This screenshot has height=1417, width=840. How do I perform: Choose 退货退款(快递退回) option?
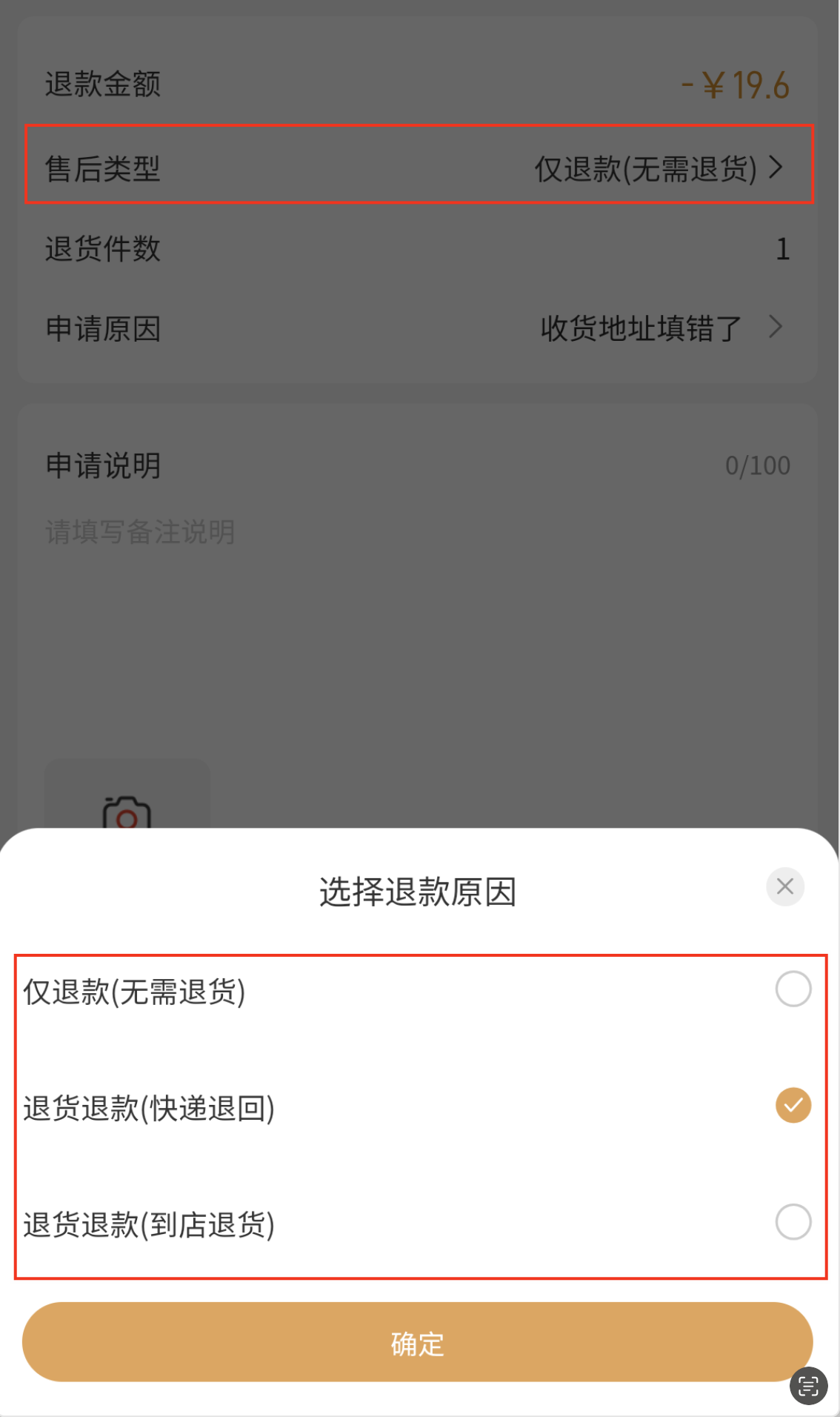point(793,1106)
